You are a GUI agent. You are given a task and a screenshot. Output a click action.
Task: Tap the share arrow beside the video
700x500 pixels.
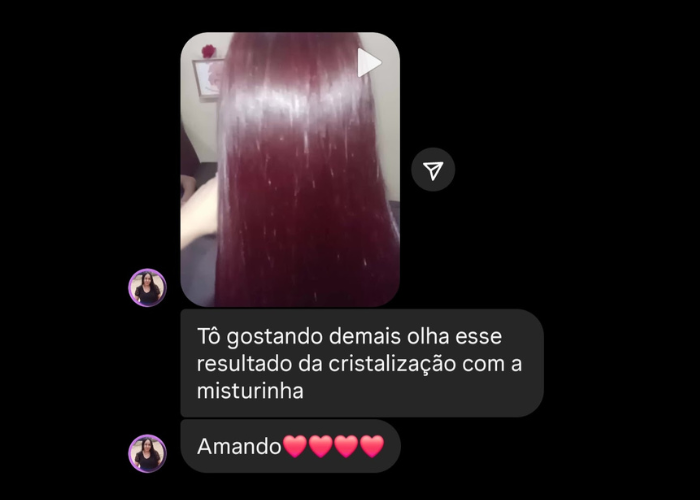coord(433,170)
